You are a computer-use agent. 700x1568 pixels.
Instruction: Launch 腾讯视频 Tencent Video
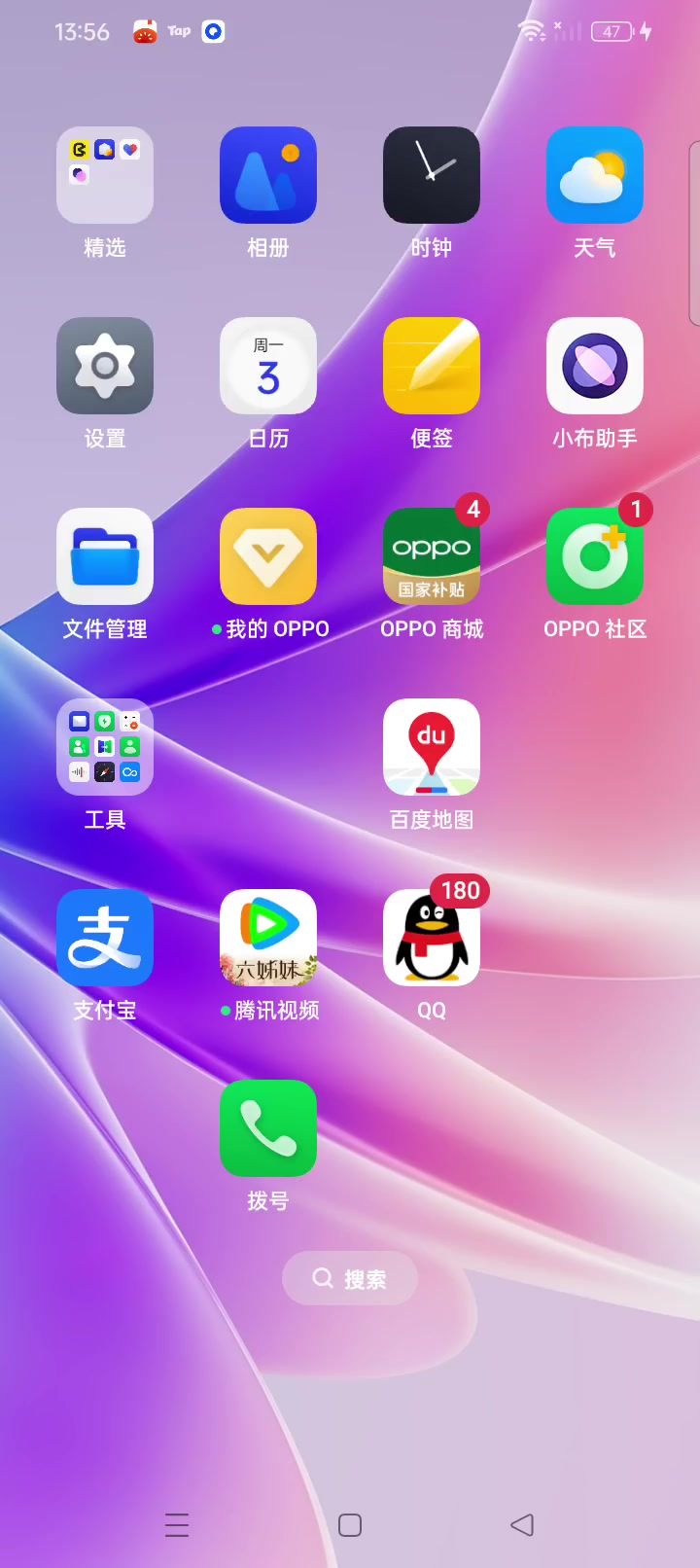point(268,938)
